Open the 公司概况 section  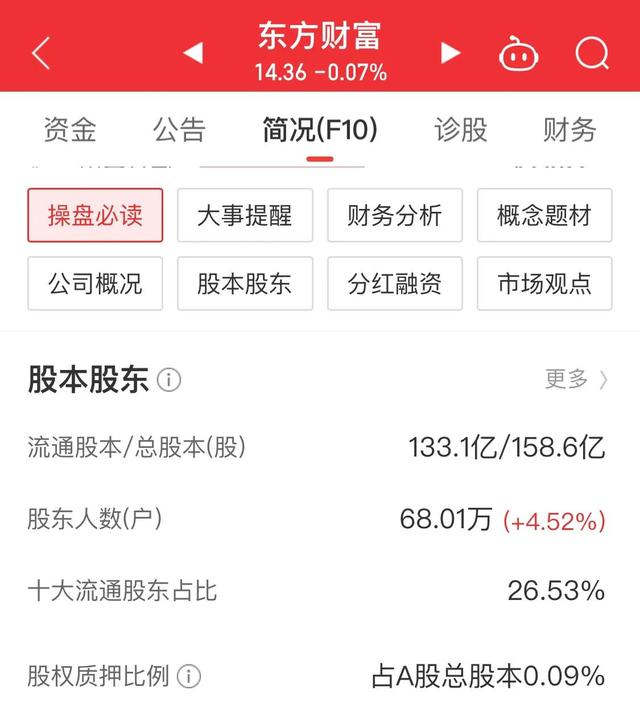(95, 283)
